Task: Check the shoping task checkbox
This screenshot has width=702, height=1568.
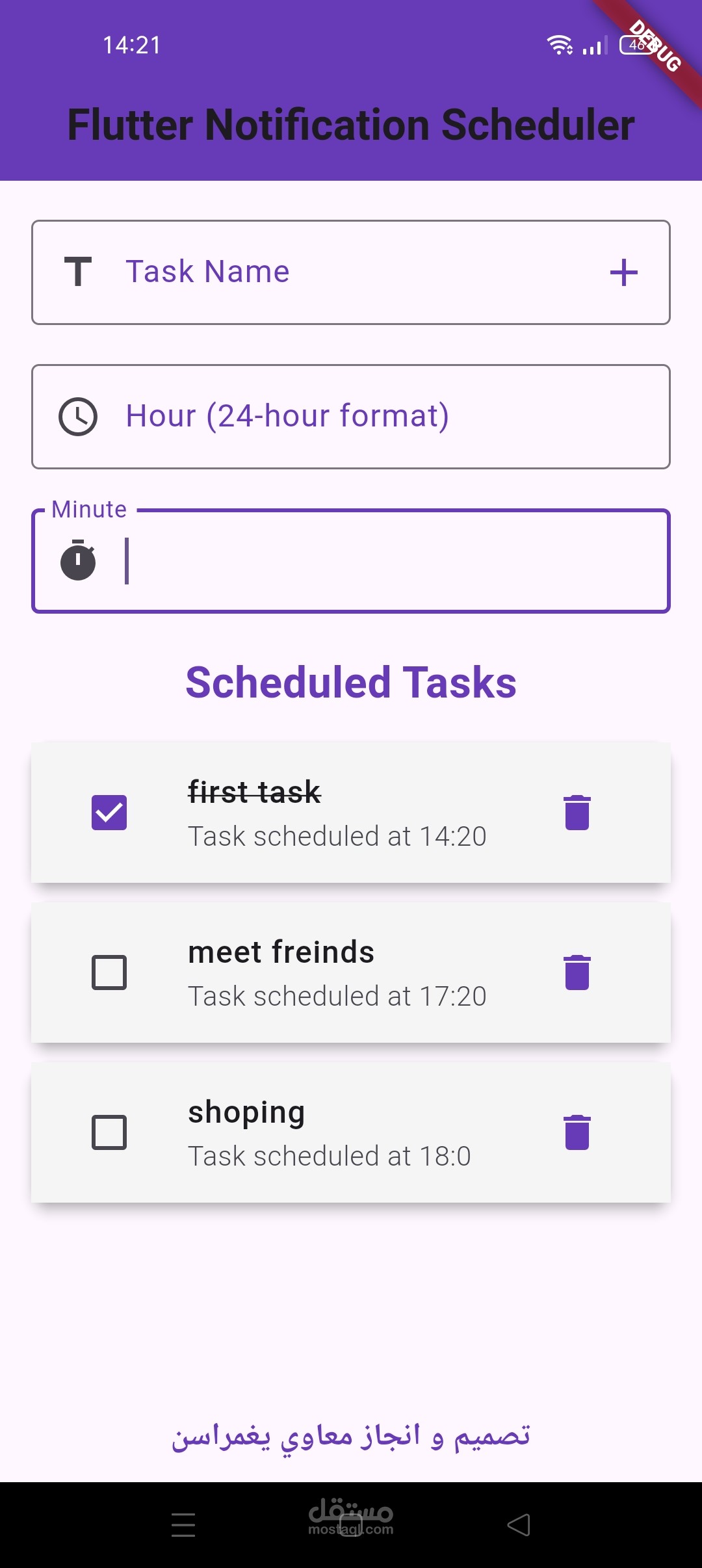Action: (x=109, y=1132)
